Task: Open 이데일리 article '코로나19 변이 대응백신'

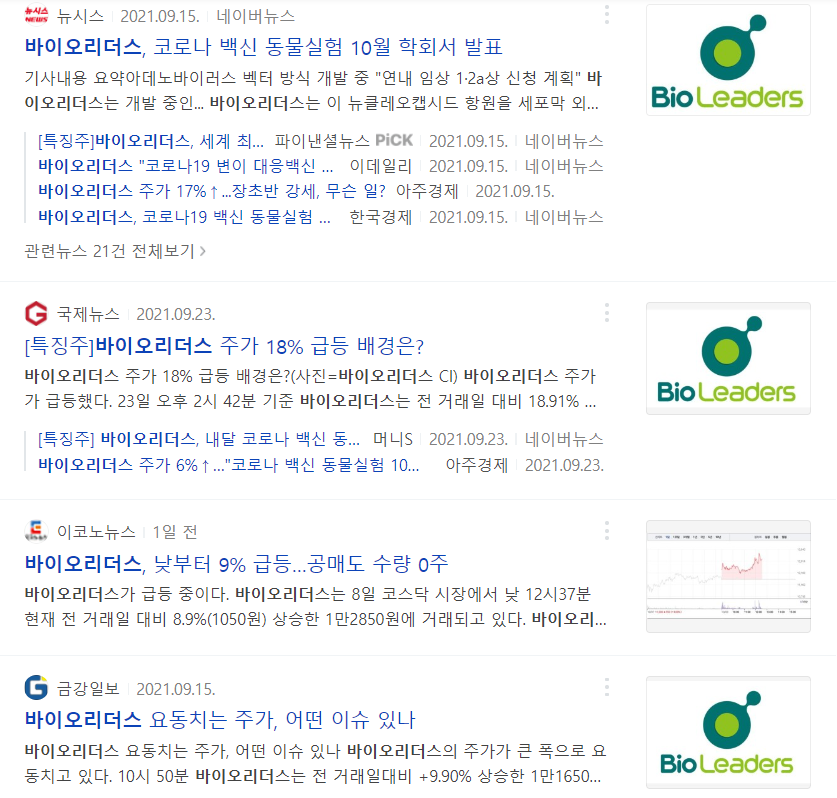Action: pyautogui.click(x=185, y=165)
